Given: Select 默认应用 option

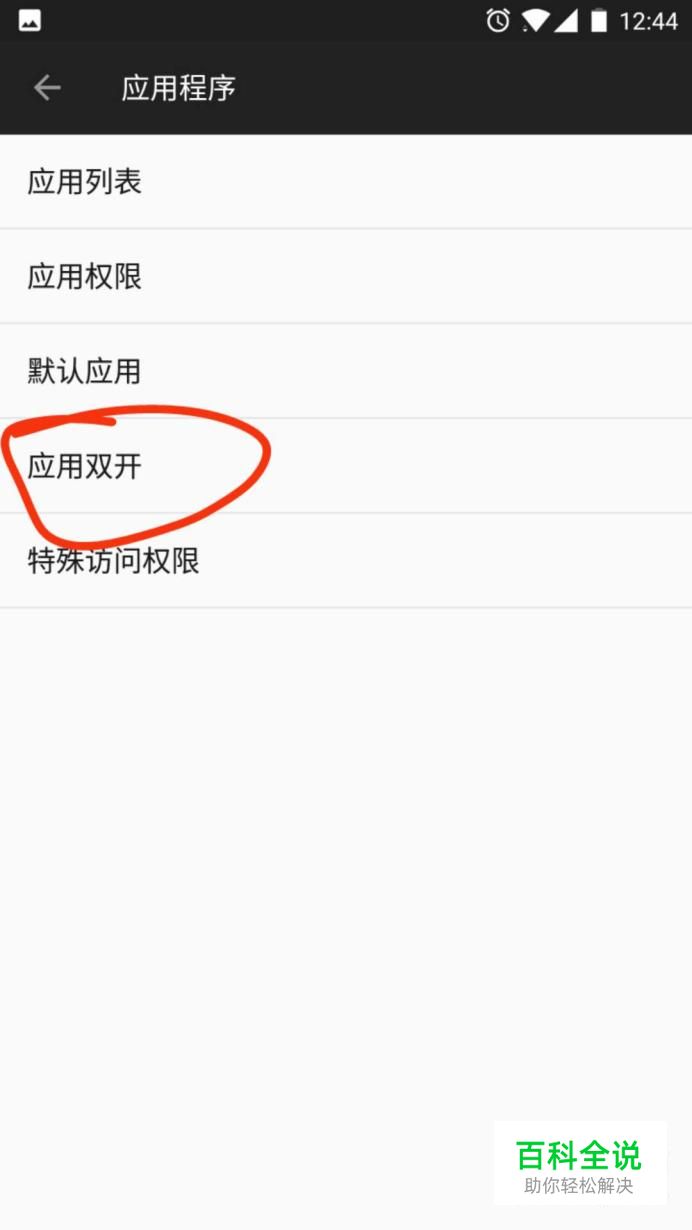Looking at the screenshot, I should click(x=346, y=371).
